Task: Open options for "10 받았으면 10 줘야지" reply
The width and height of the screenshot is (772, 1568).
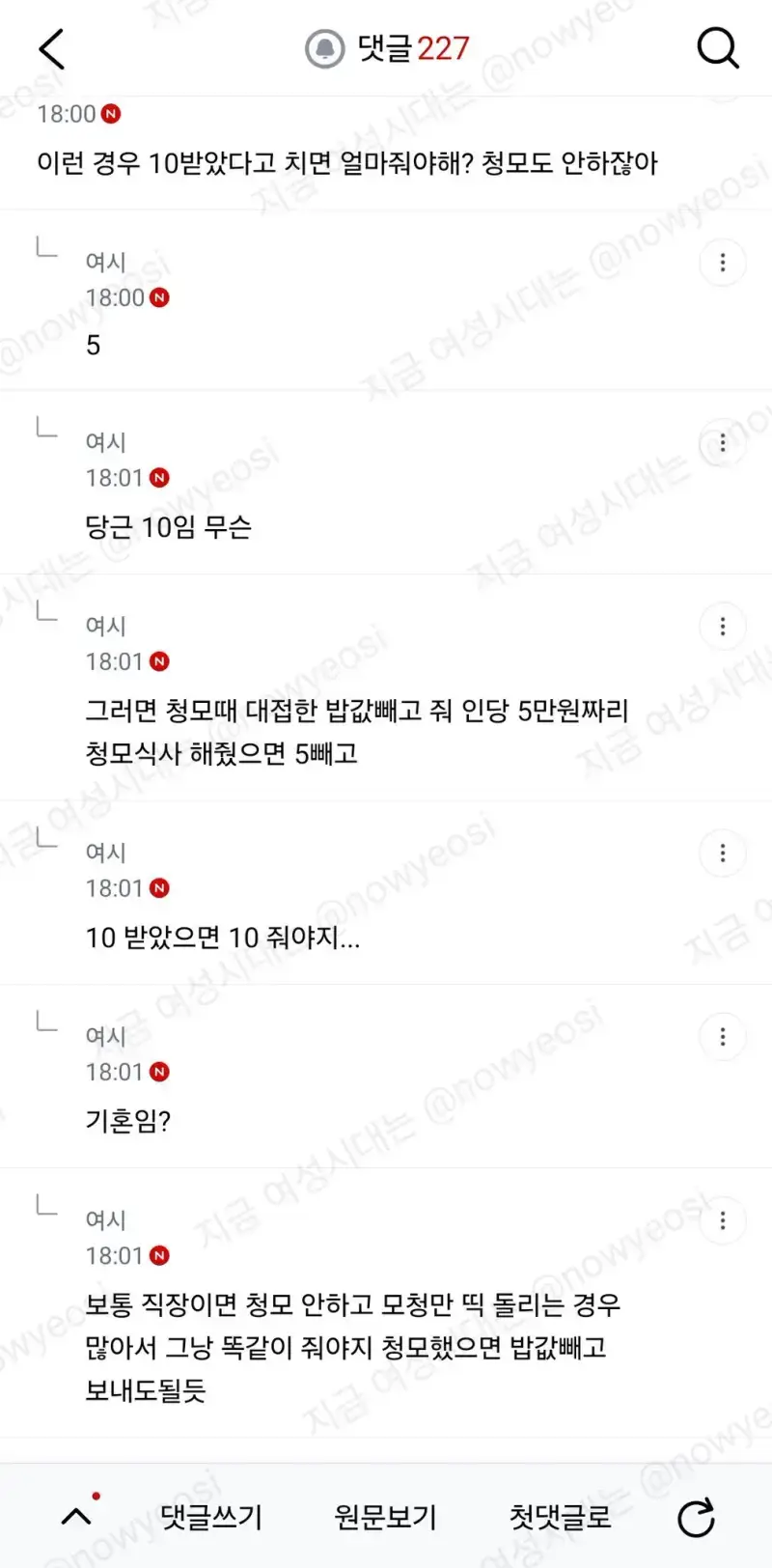Action: [723, 854]
